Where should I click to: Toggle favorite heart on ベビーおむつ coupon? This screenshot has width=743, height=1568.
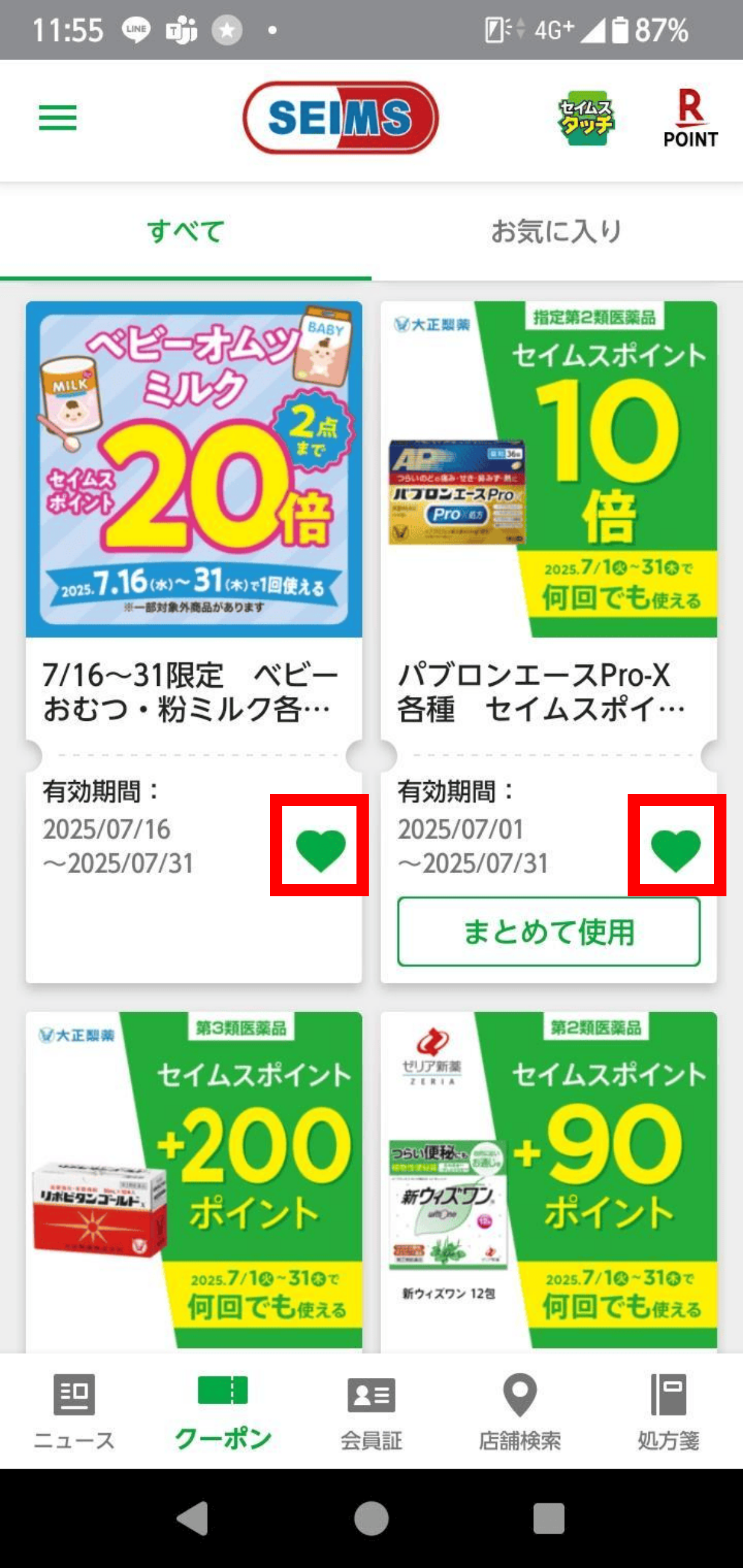[320, 849]
